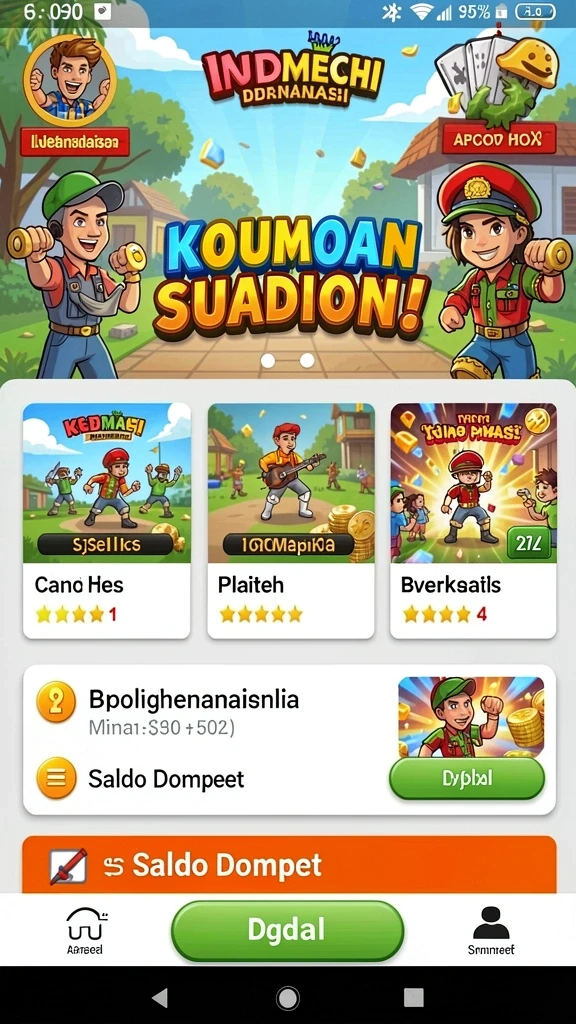Tap the big green Dgdal button
The width and height of the screenshot is (576, 1024).
pos(287,930)
